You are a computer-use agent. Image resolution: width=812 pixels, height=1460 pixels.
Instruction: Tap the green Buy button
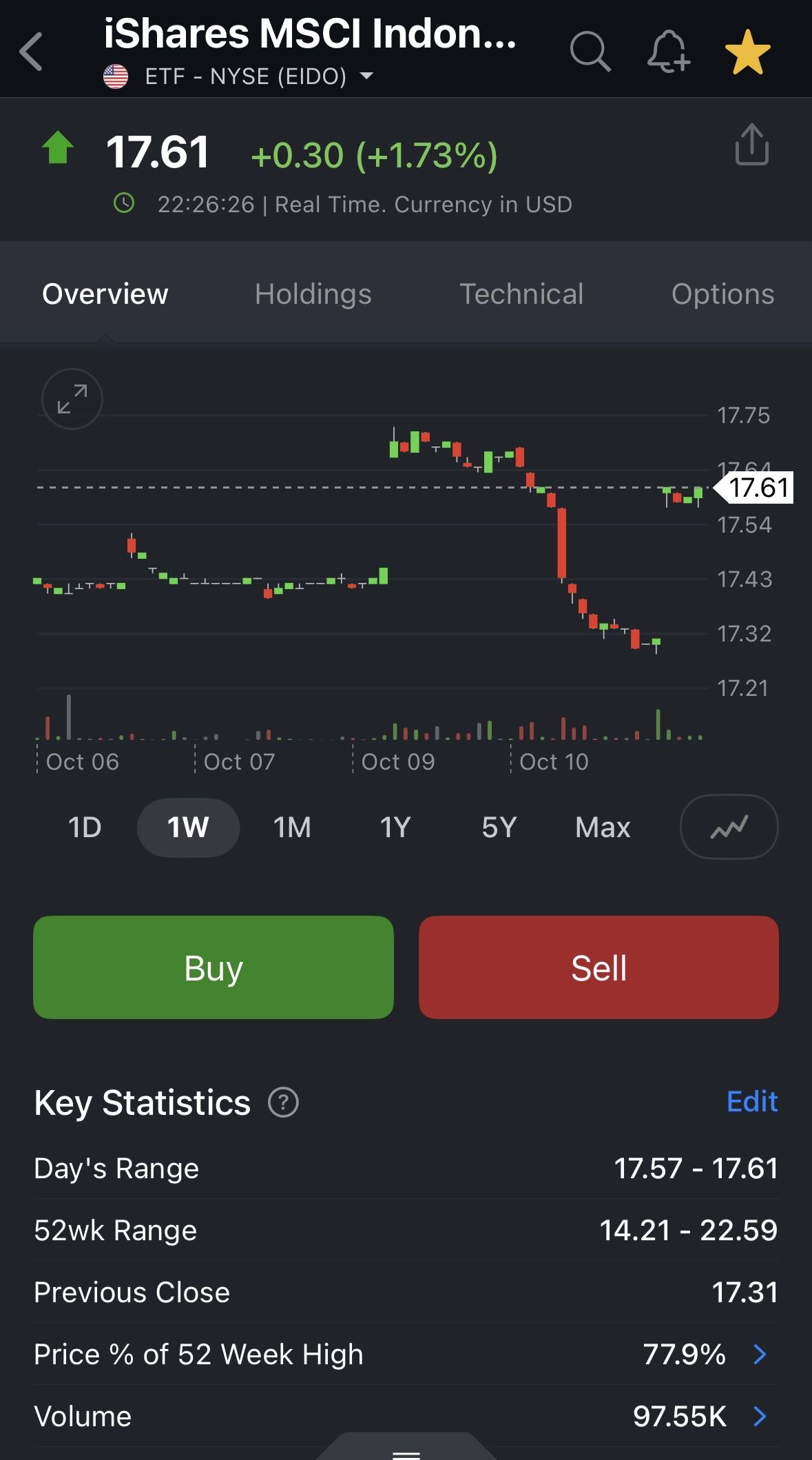pyautogui.click(x=214, y=967)
